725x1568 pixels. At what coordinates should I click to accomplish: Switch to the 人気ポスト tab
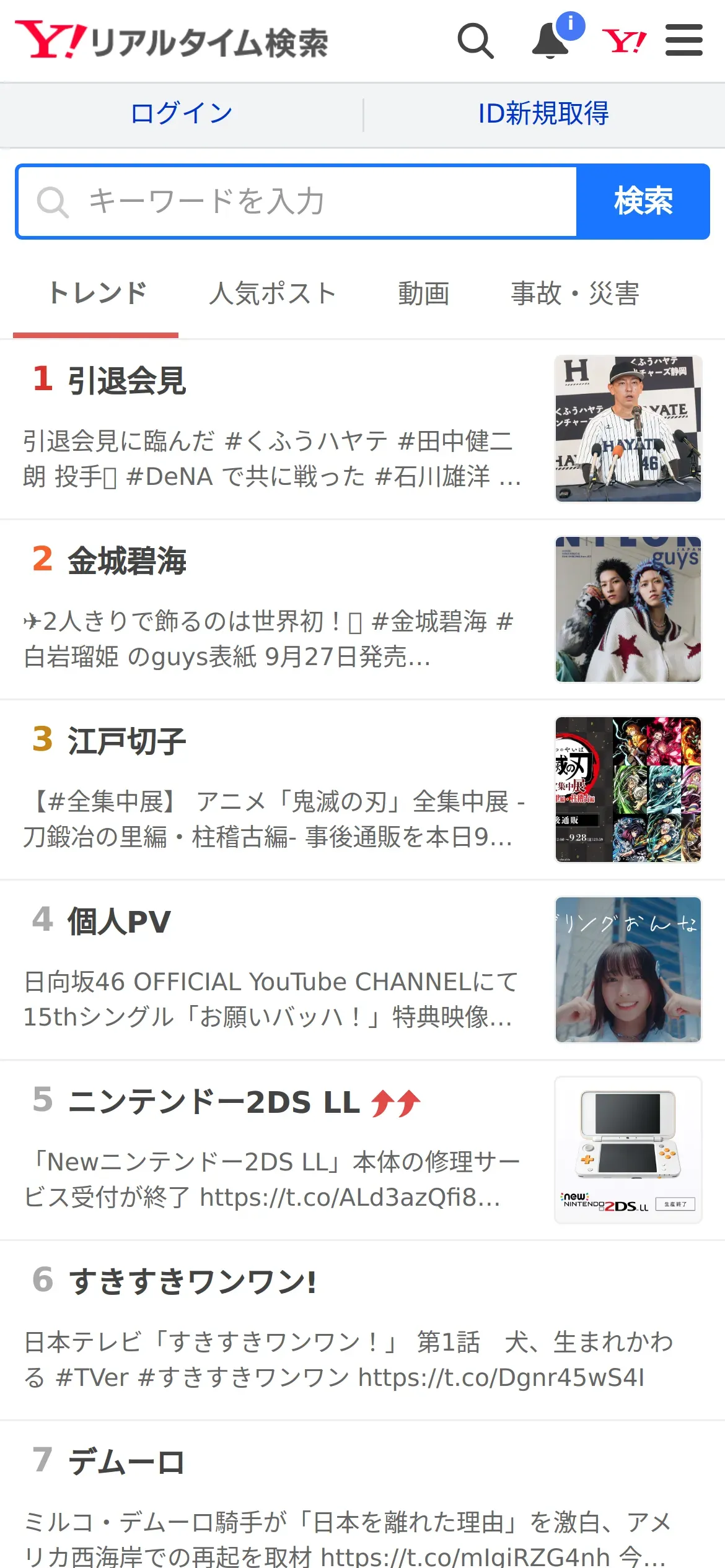point(273,294)
